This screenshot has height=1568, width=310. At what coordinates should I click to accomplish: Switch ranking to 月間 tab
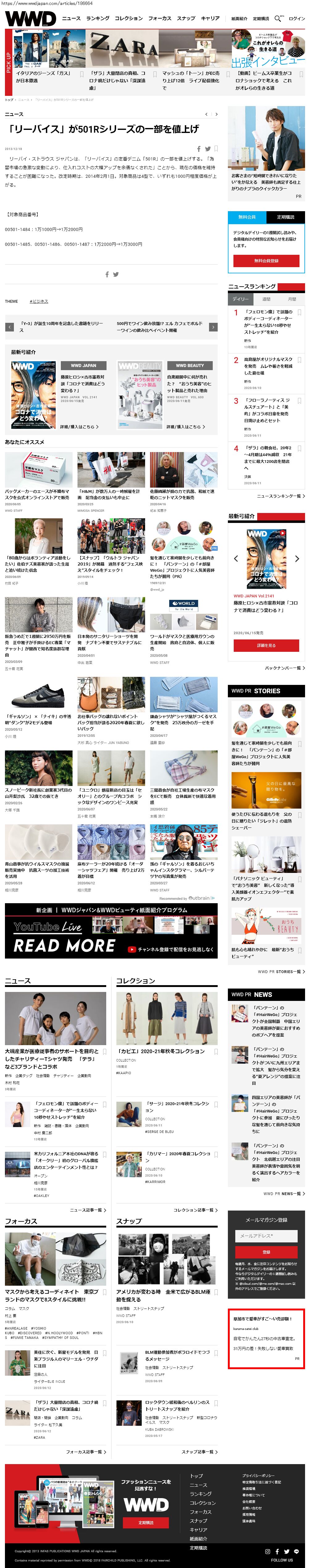click(292, 299)
